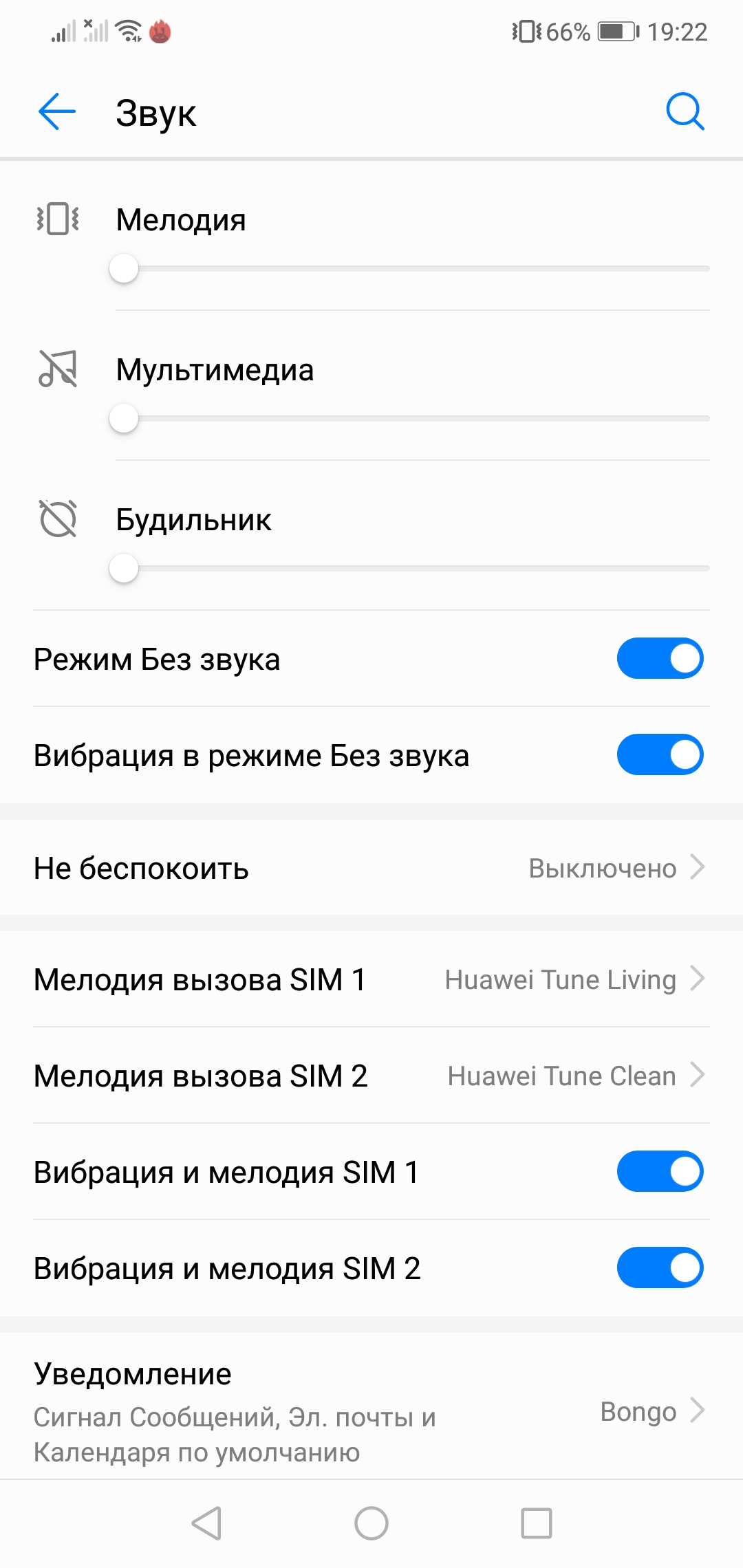The width and height of the screenshot is (743, 1568).
Task: Toggle Вибрация и мелодия SIM 2
Action: click(659, 1268)
